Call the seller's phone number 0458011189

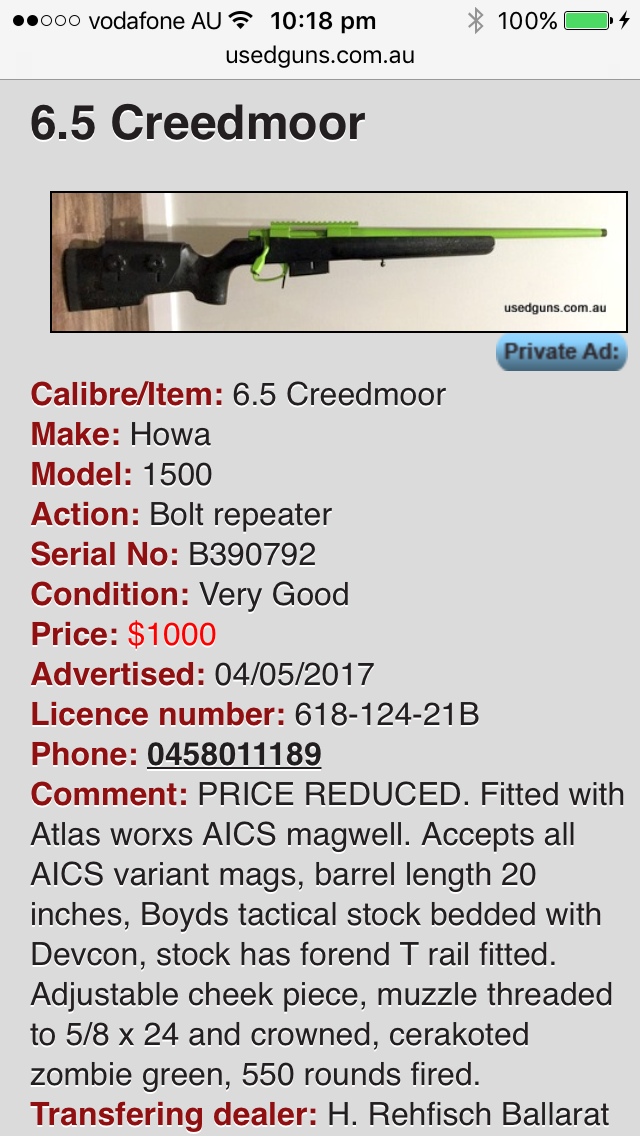pos(234,754)
